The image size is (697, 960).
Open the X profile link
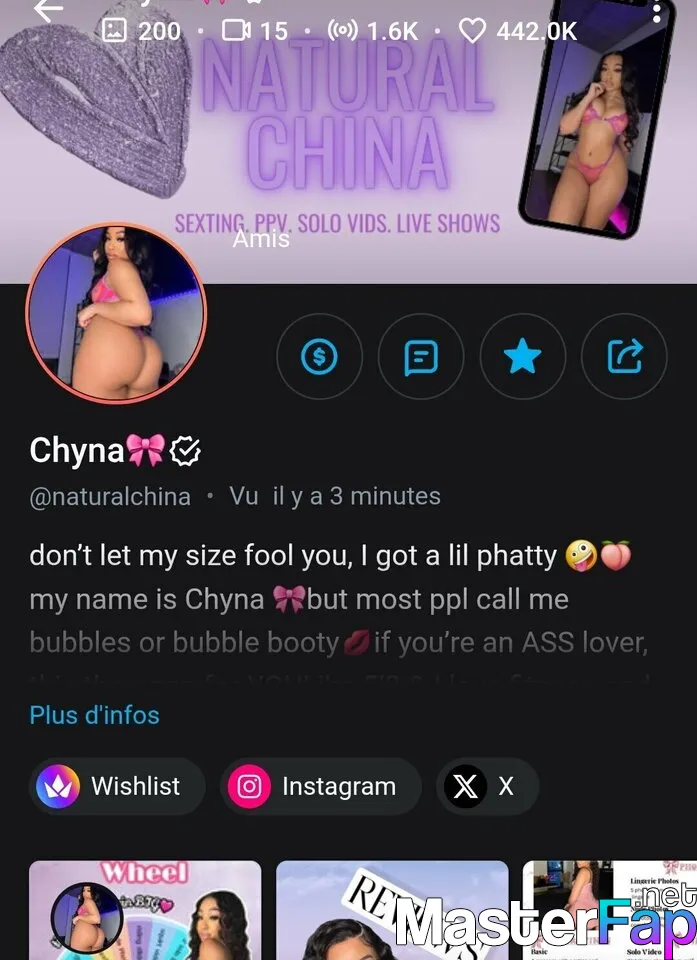(x=486, y=786)
